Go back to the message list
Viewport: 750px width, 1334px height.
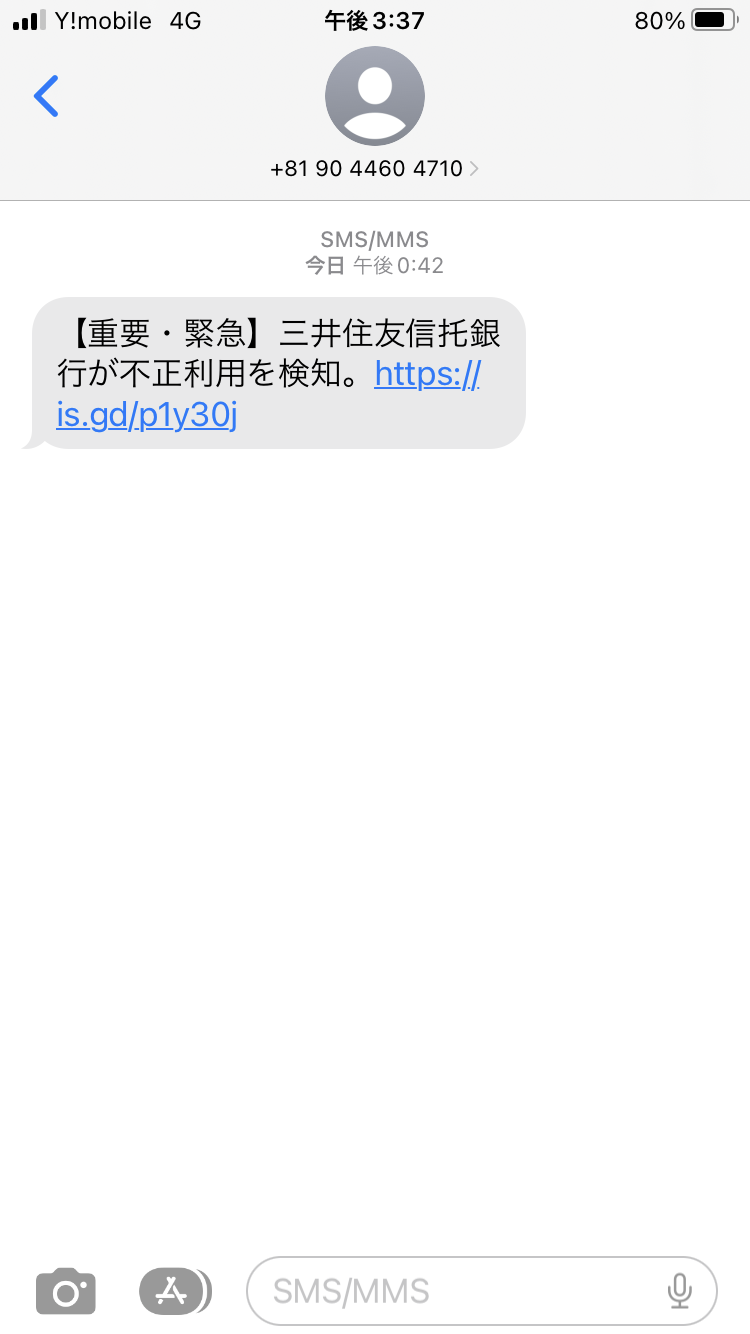click(46, 97)
